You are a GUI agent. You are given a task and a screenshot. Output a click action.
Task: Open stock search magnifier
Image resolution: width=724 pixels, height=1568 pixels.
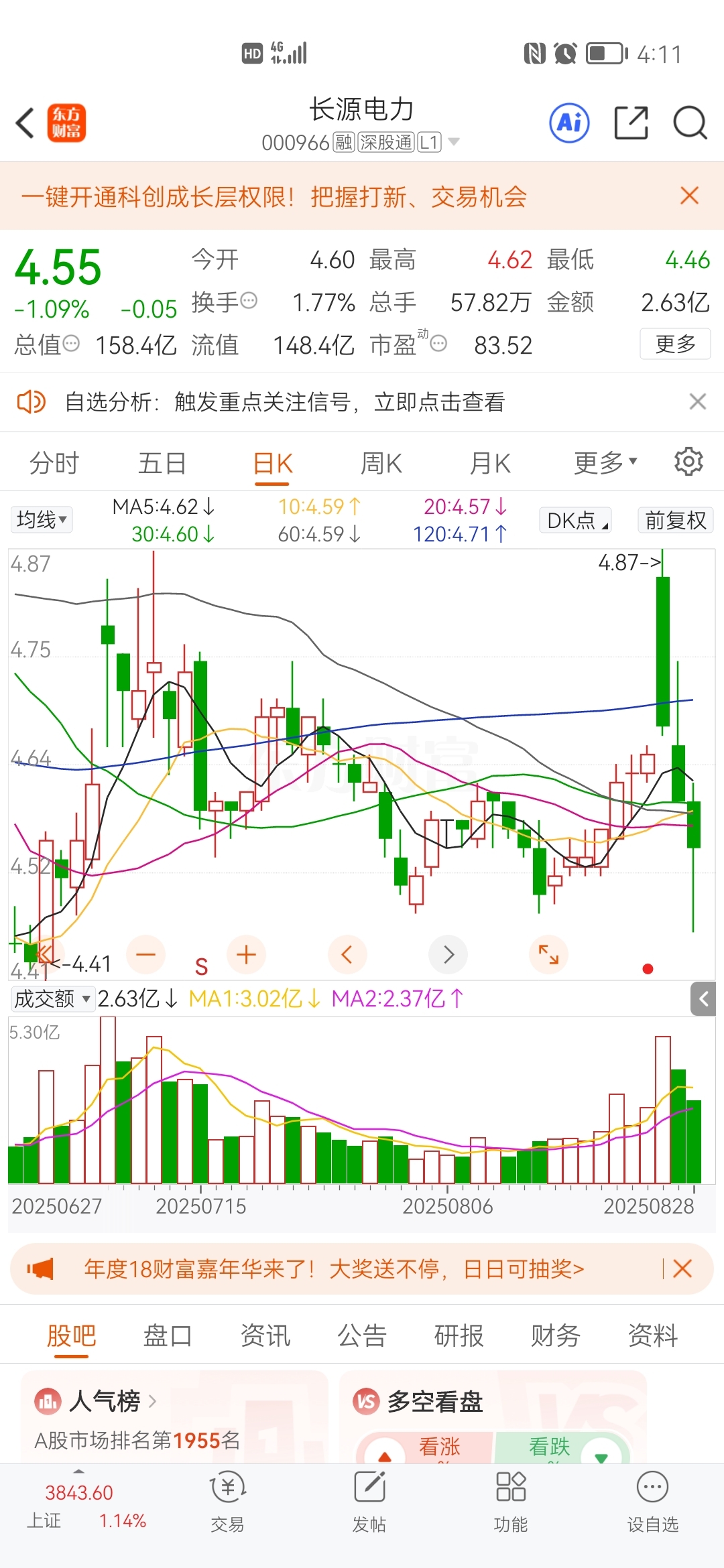pyautogui.click(x=690, y=123)
